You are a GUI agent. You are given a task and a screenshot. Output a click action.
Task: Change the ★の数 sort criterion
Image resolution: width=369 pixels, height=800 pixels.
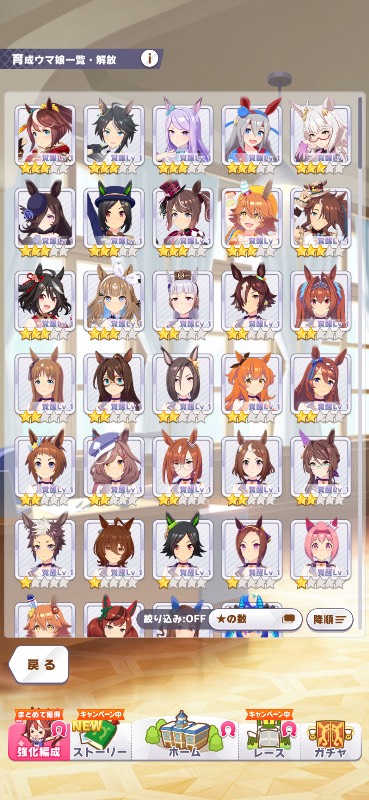coord(255,619)
